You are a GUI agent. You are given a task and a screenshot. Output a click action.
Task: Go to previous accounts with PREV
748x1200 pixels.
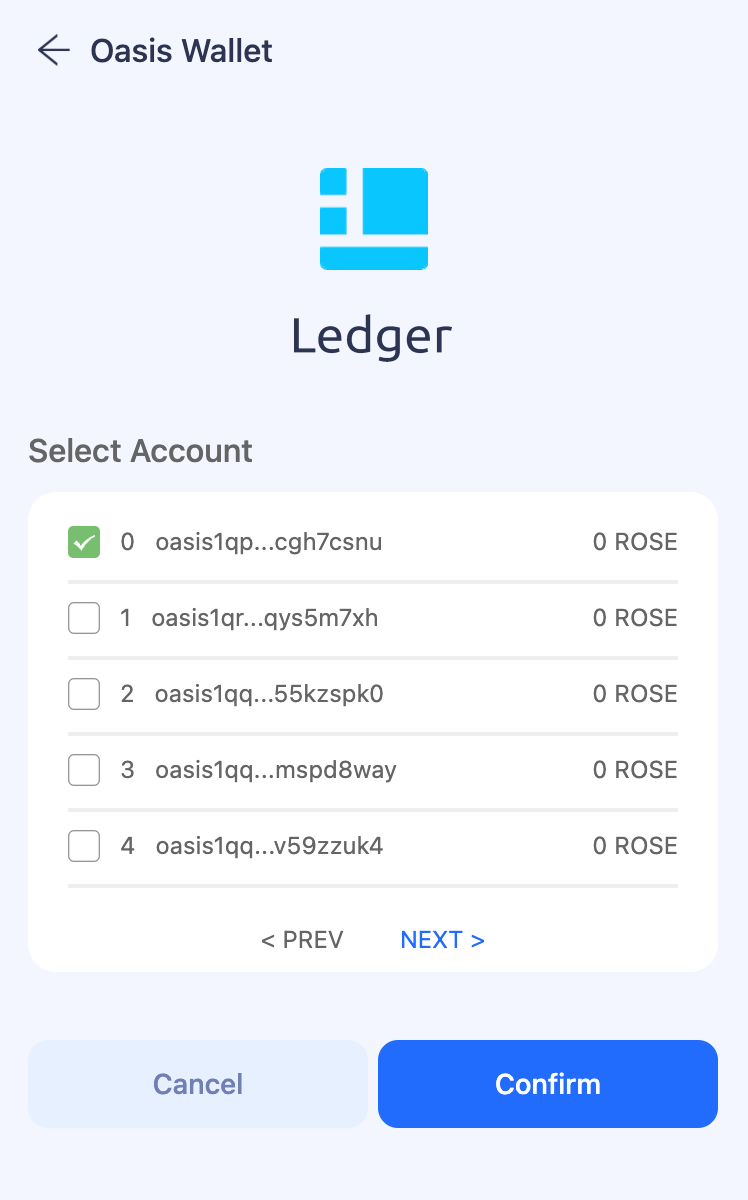tap(301, 939)
